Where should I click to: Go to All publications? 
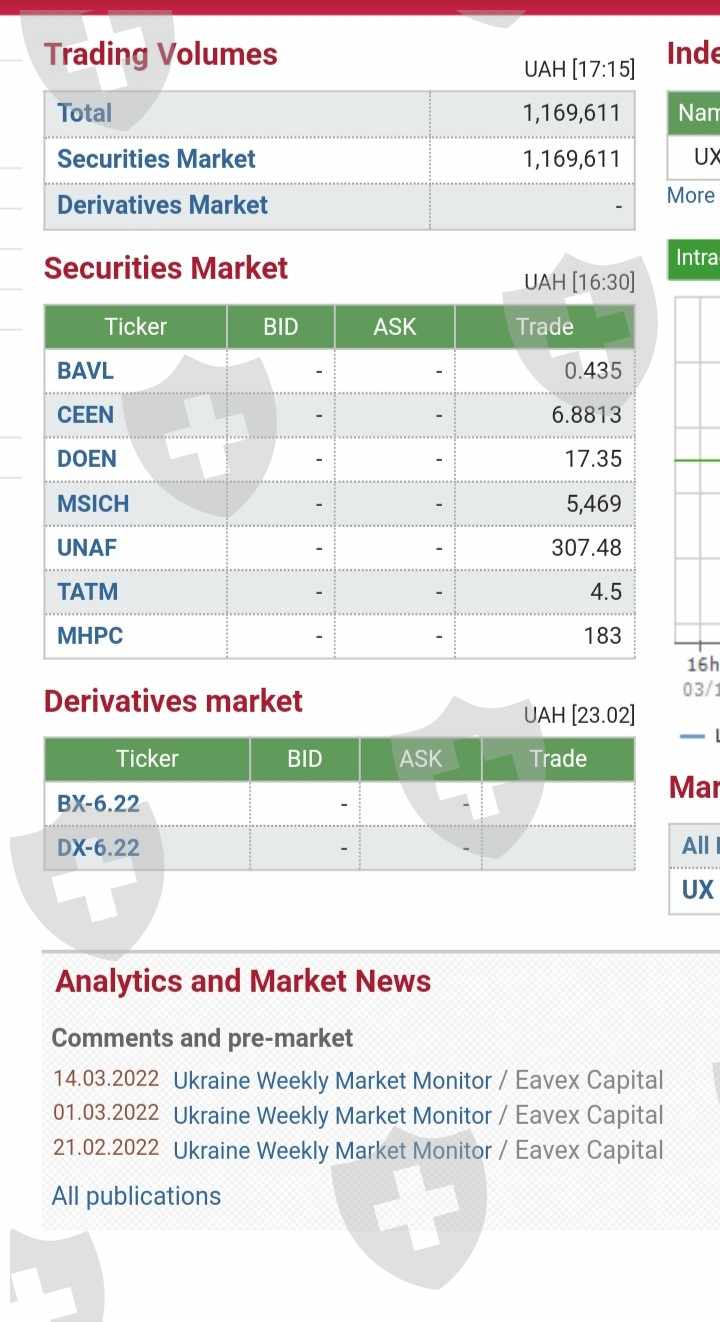point(136,1196)
